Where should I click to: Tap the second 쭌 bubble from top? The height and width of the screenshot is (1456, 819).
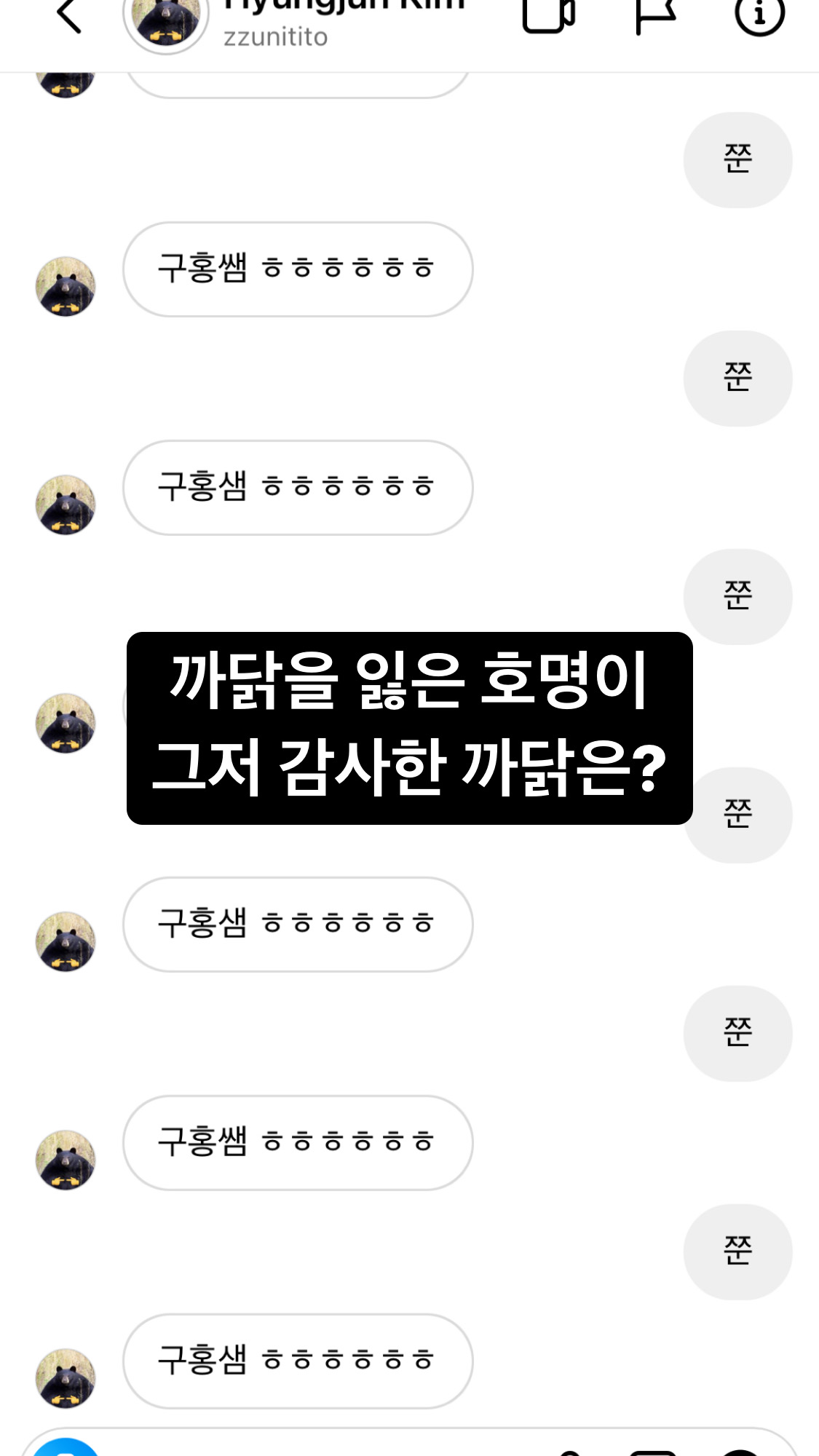[738, 379]
